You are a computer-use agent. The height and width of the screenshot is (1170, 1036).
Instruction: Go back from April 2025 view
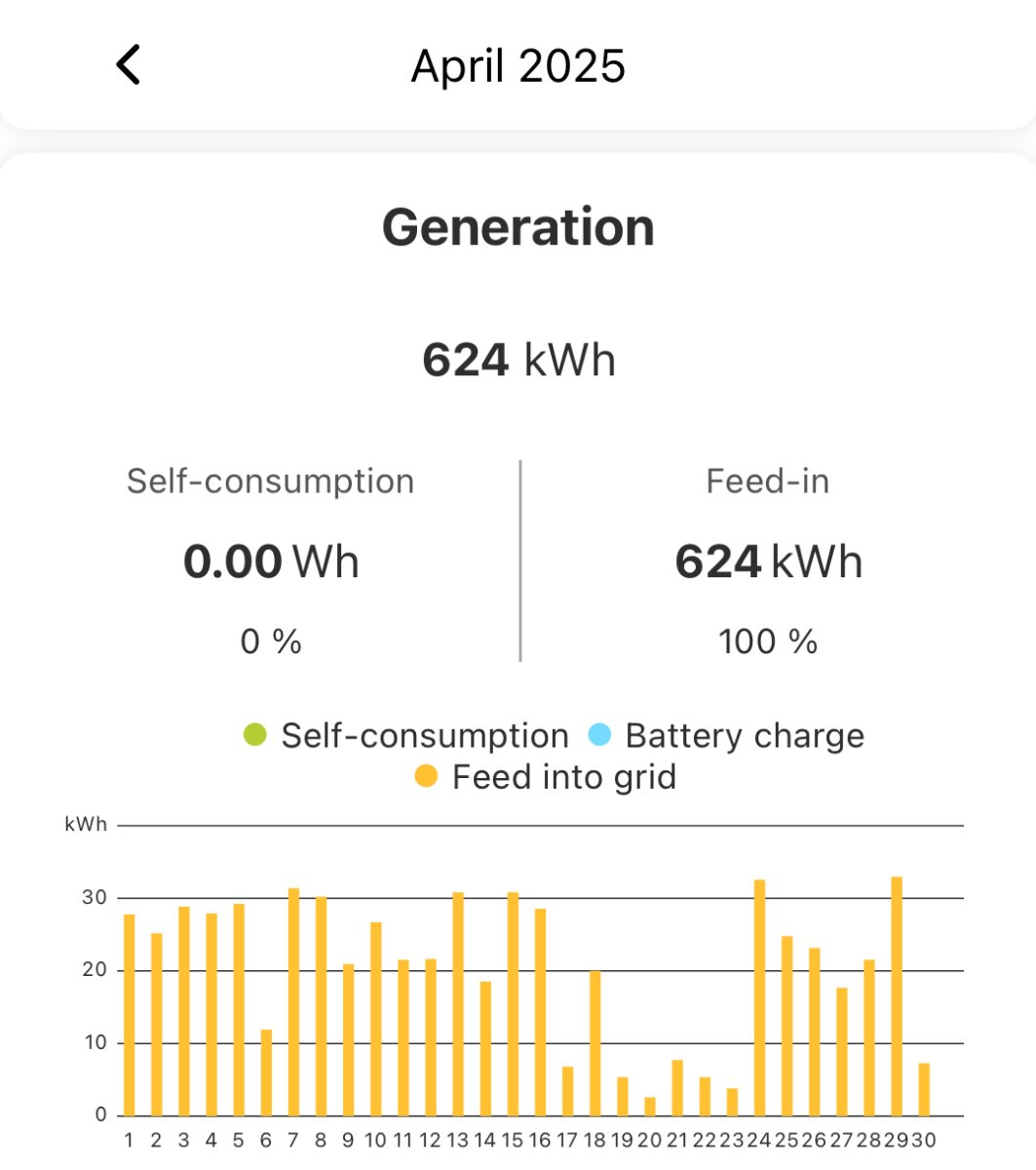point(129,65)
